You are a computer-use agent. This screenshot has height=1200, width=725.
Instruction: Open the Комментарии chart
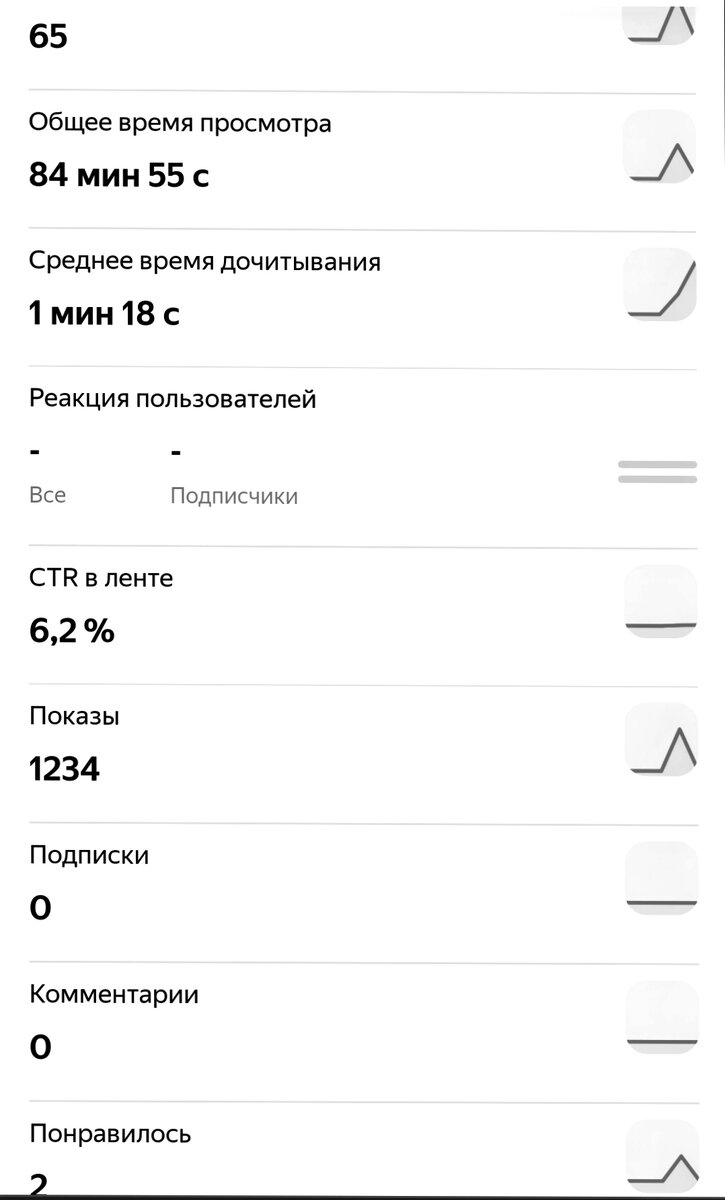[x=660, y=1017]
